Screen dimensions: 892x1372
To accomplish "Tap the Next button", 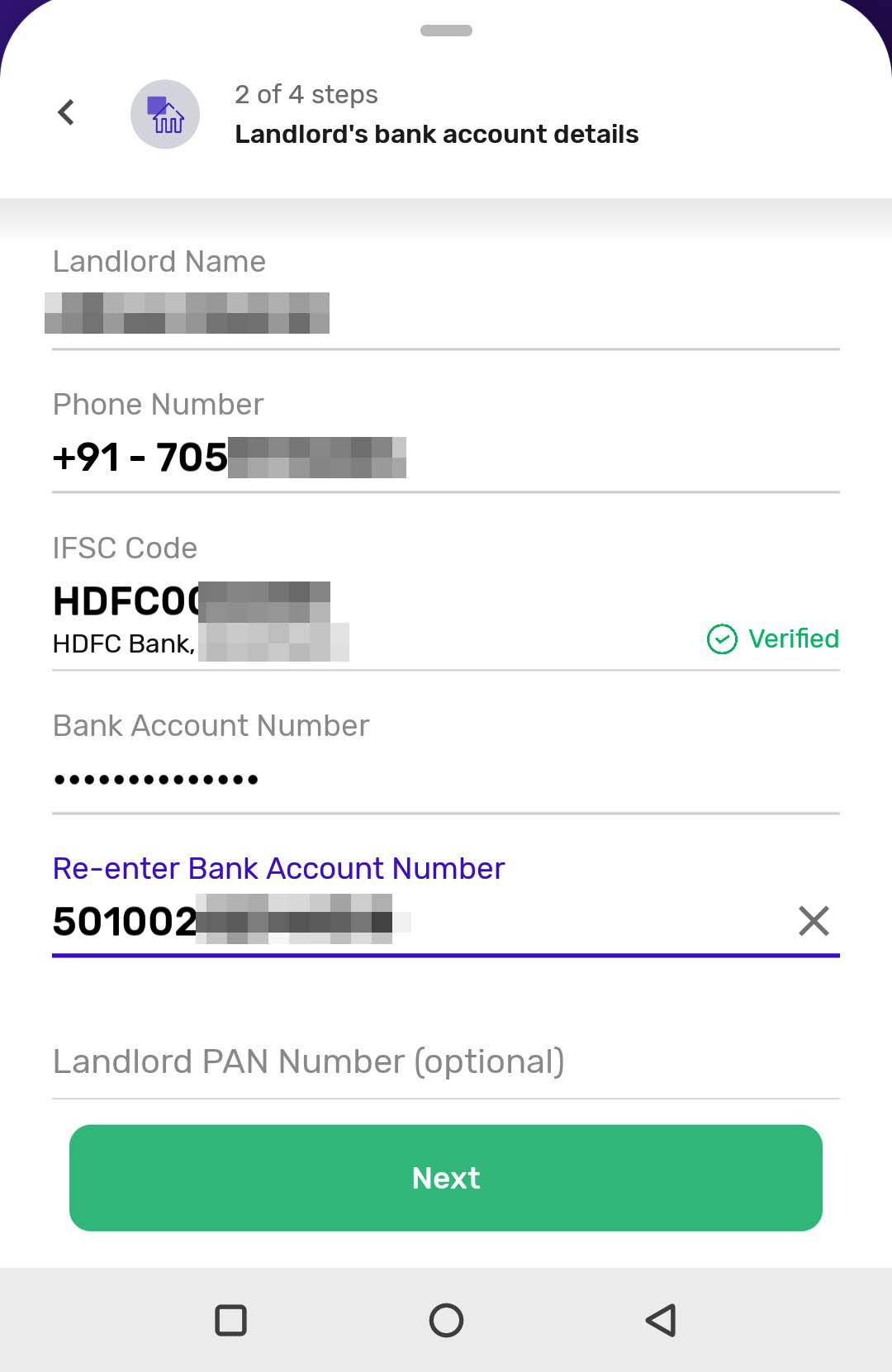I will tap(446, 1178).
